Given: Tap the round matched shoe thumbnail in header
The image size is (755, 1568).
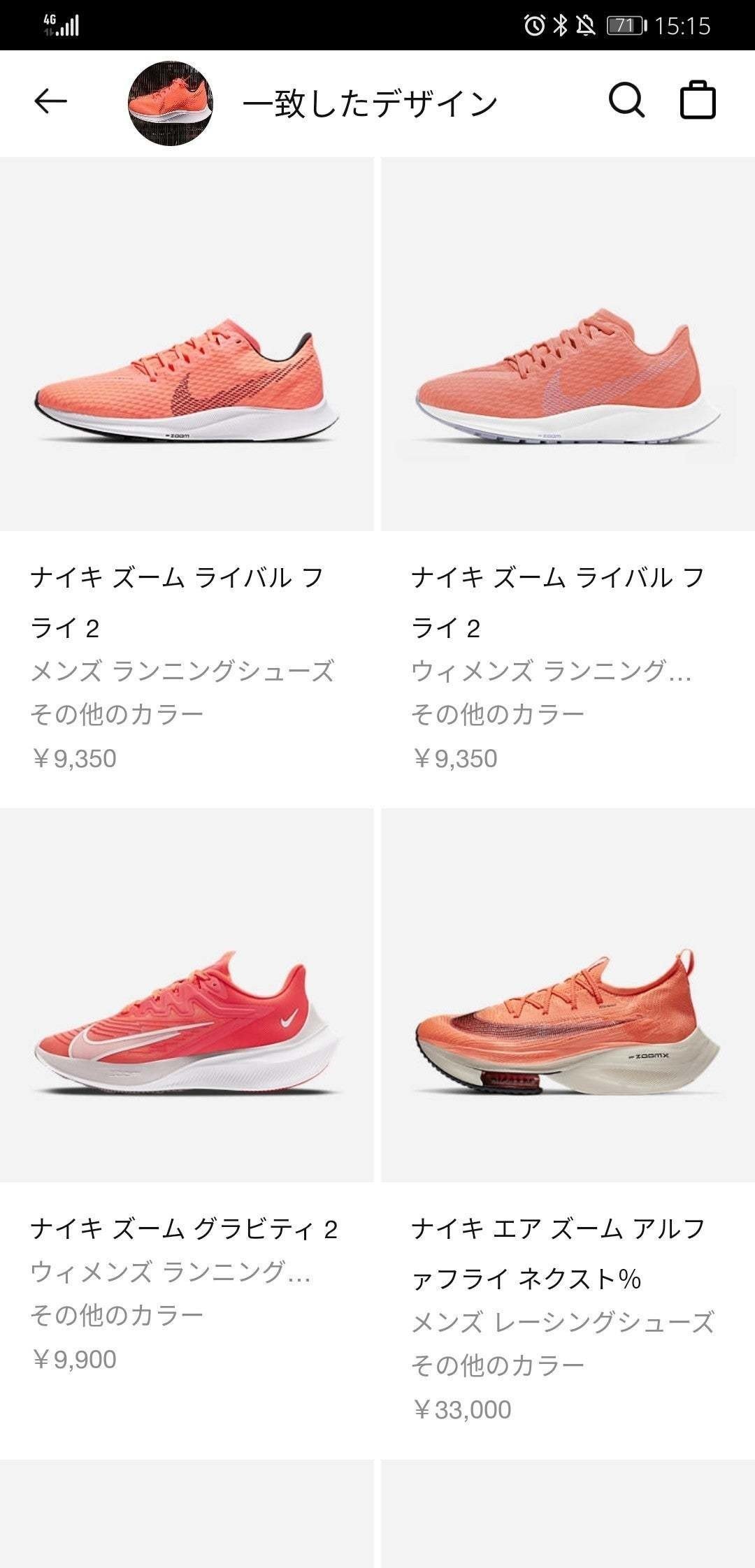Looking at the screenshot, I should click(x=171, y=103).
